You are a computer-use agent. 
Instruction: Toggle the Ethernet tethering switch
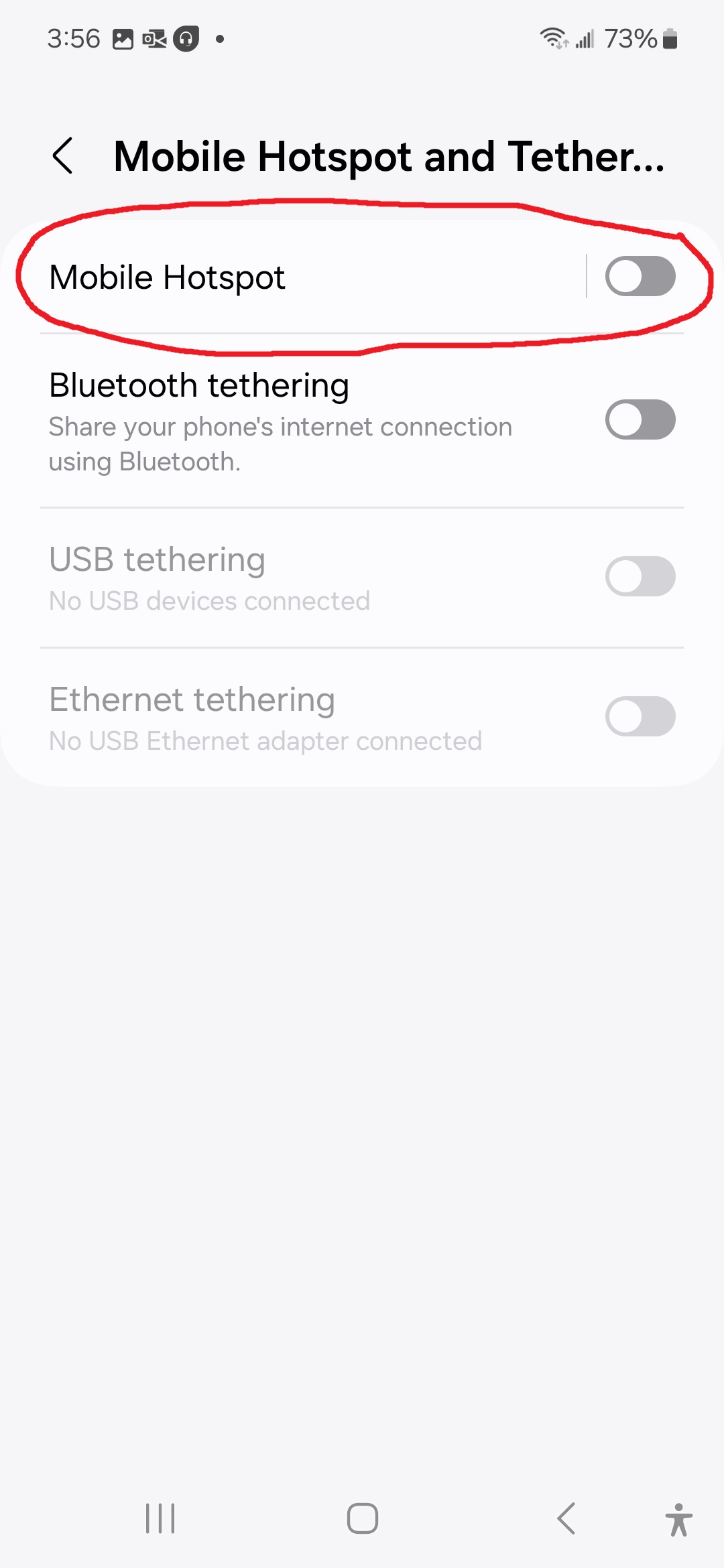tap(640, 716)
